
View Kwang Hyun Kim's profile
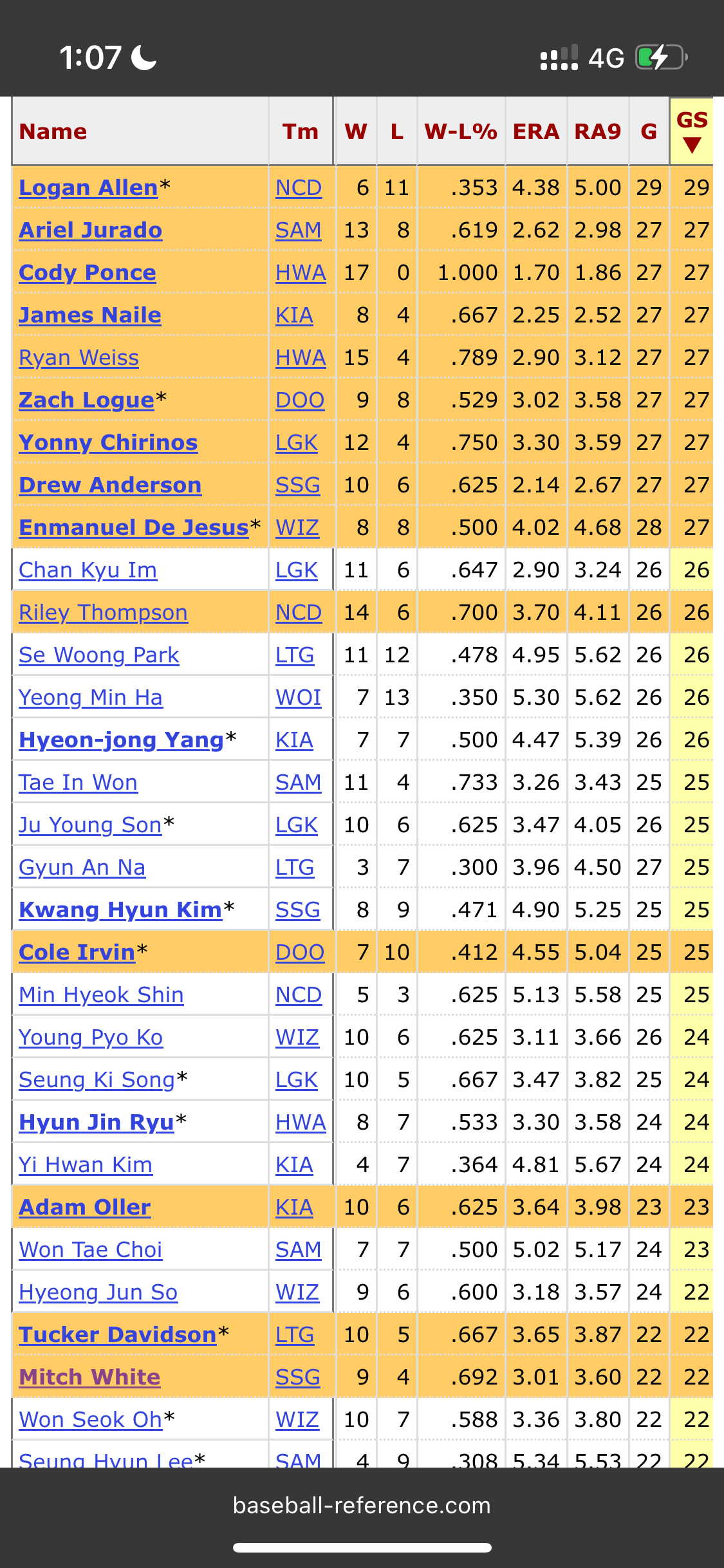coord(120,910)
